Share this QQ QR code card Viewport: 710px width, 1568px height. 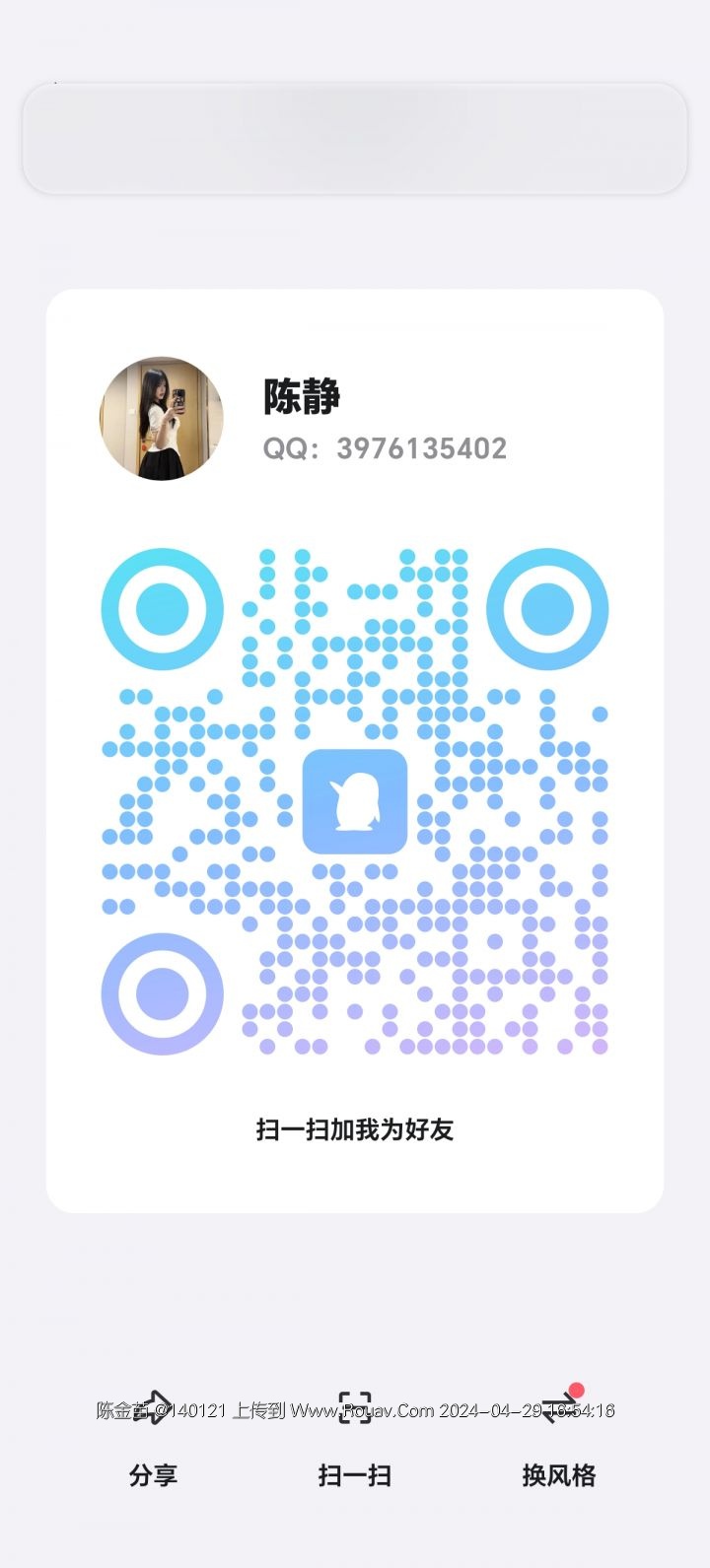[x=153, y=1439]
